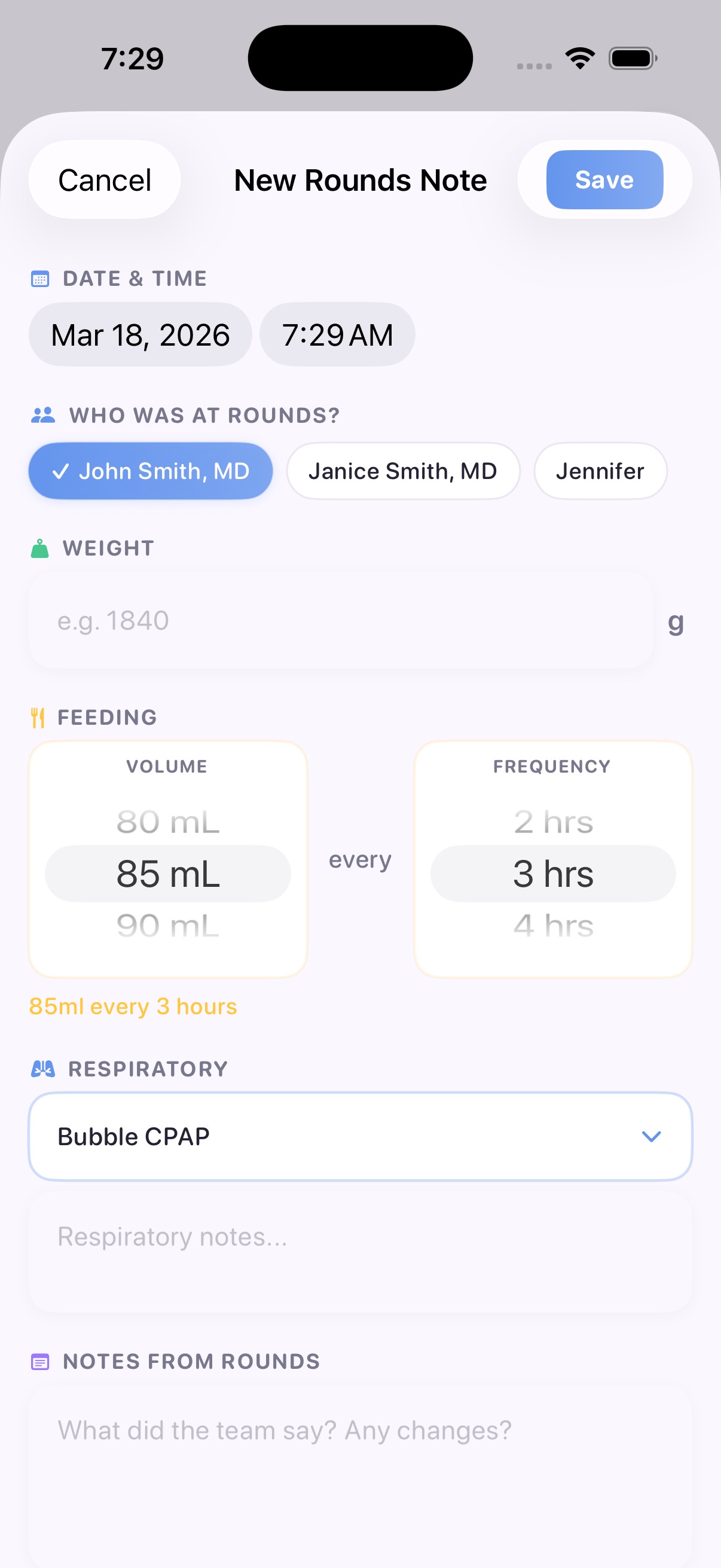
Task: Select Janice Smith, MD as attendee
Action: pyautogui.click(x=403, y=471)
